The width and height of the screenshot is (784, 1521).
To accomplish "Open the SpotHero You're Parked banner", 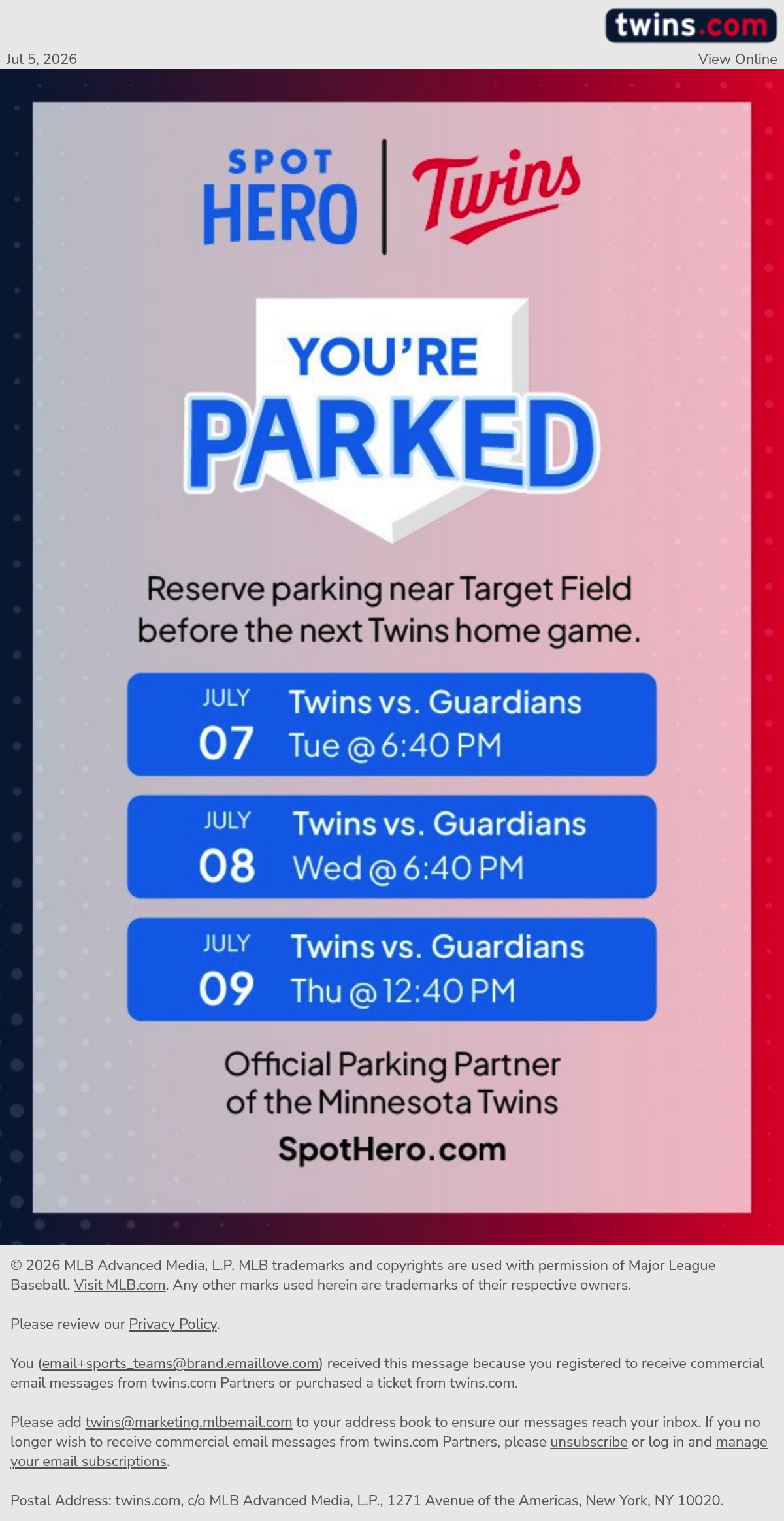I will 392,657.
